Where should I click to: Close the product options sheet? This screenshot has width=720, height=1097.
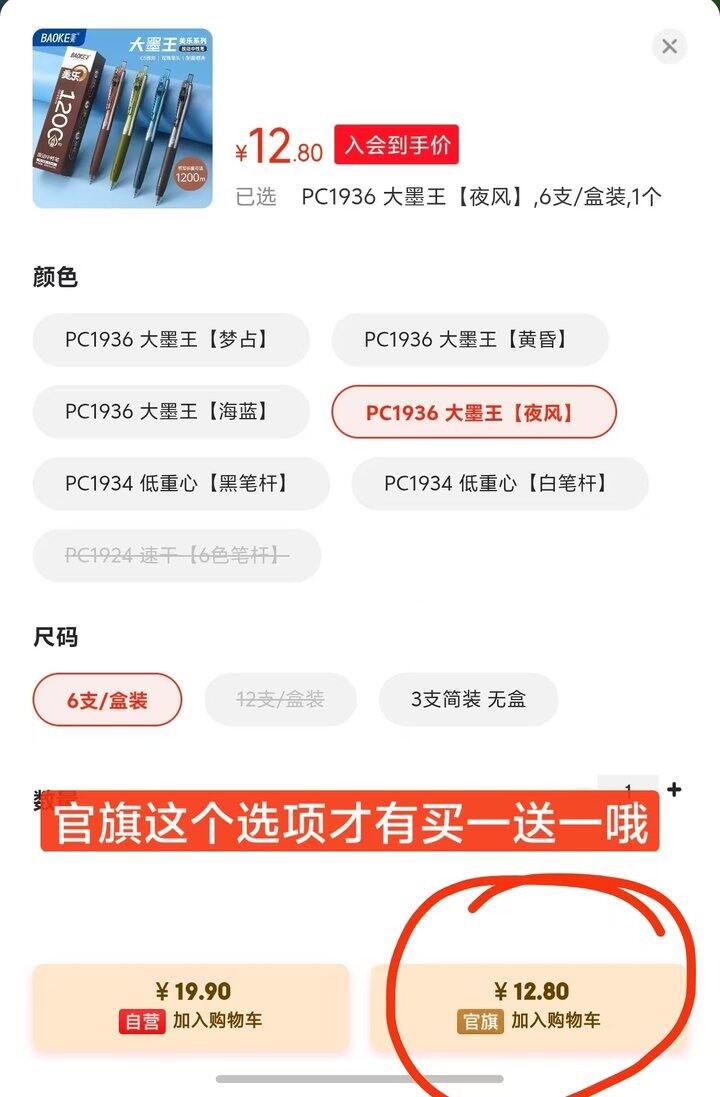(x=669, y=47)
